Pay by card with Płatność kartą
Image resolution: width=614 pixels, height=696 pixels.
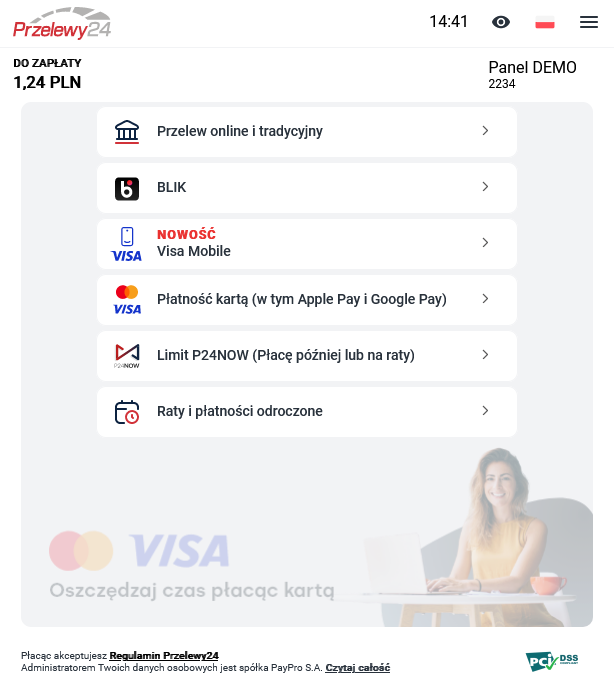click(306, 299)
